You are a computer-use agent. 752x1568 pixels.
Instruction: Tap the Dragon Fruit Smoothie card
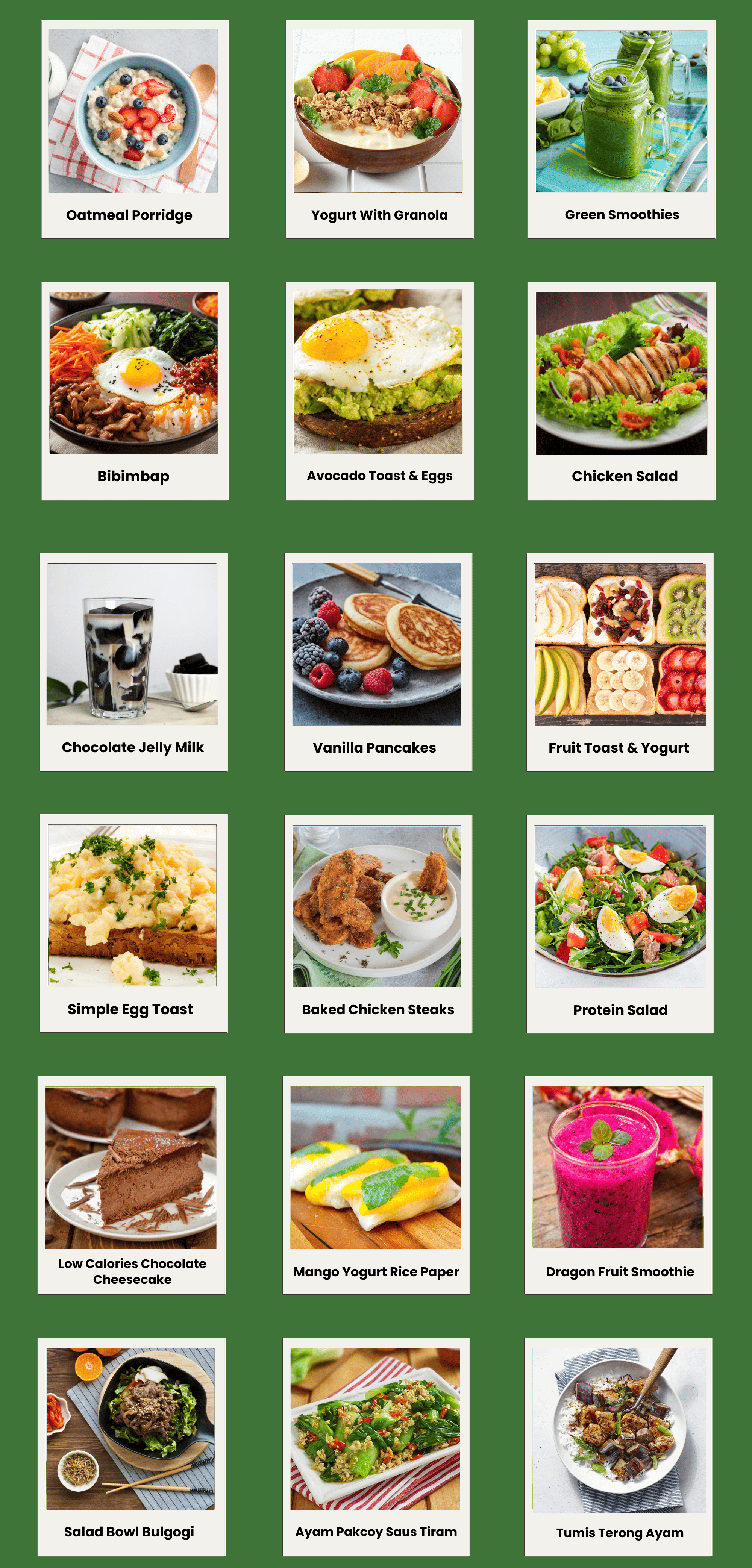pyautogui.click(x=618, y=1184)
